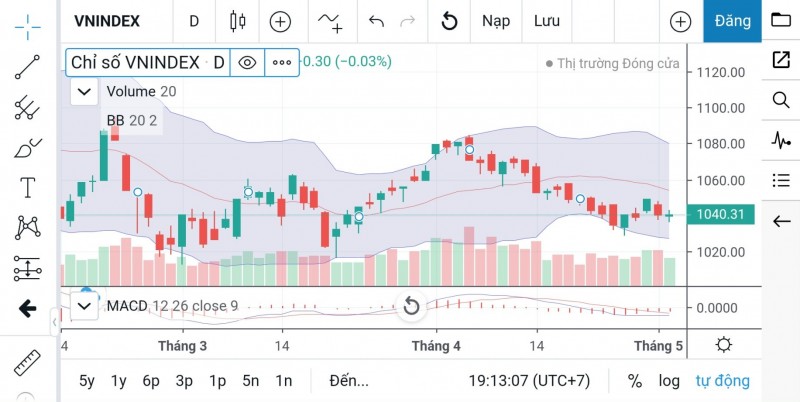Tap the blue Đăng button
Image resolution: width=800 pixels, height=402 pixels.
click(733, 21)
